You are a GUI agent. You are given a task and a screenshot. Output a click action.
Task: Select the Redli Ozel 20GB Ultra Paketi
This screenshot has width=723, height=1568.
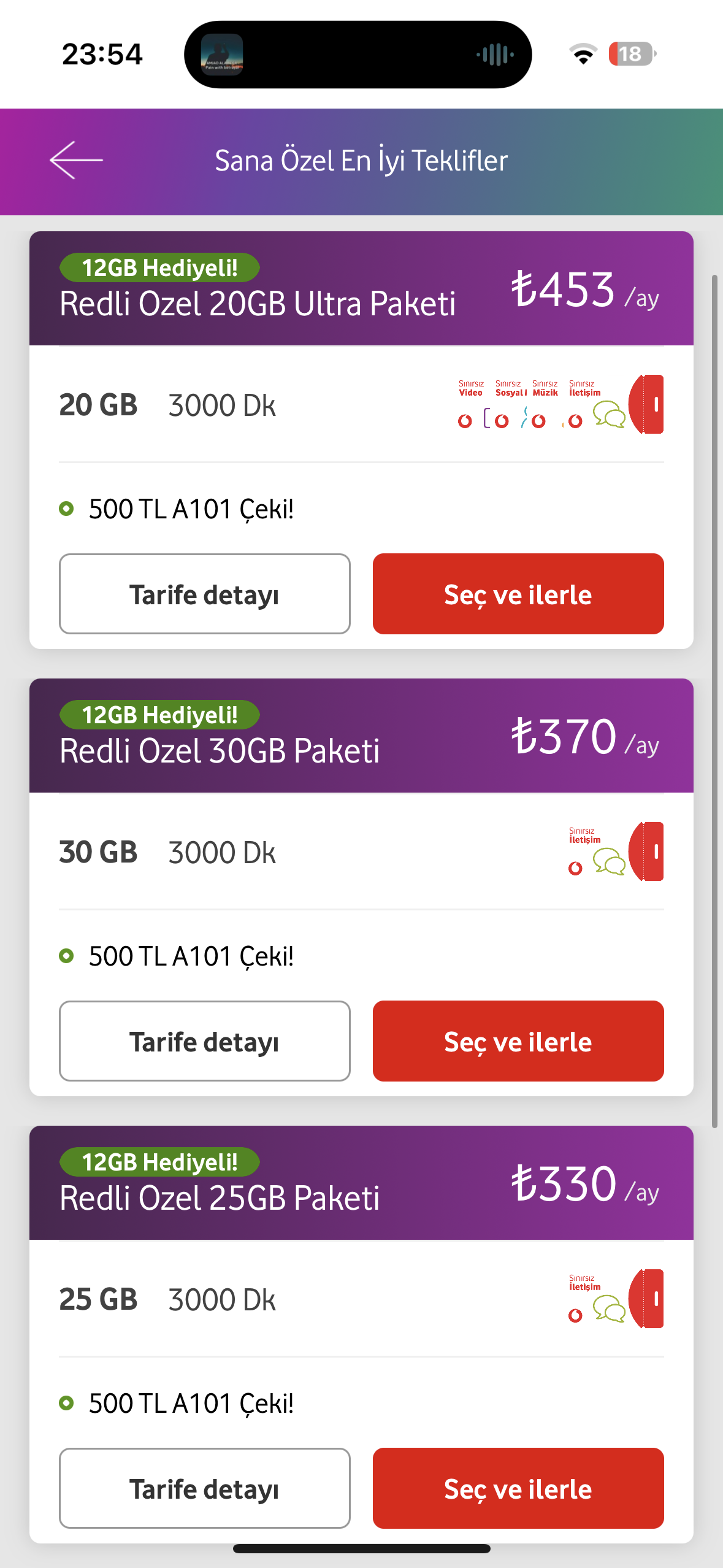pos(518,594)
